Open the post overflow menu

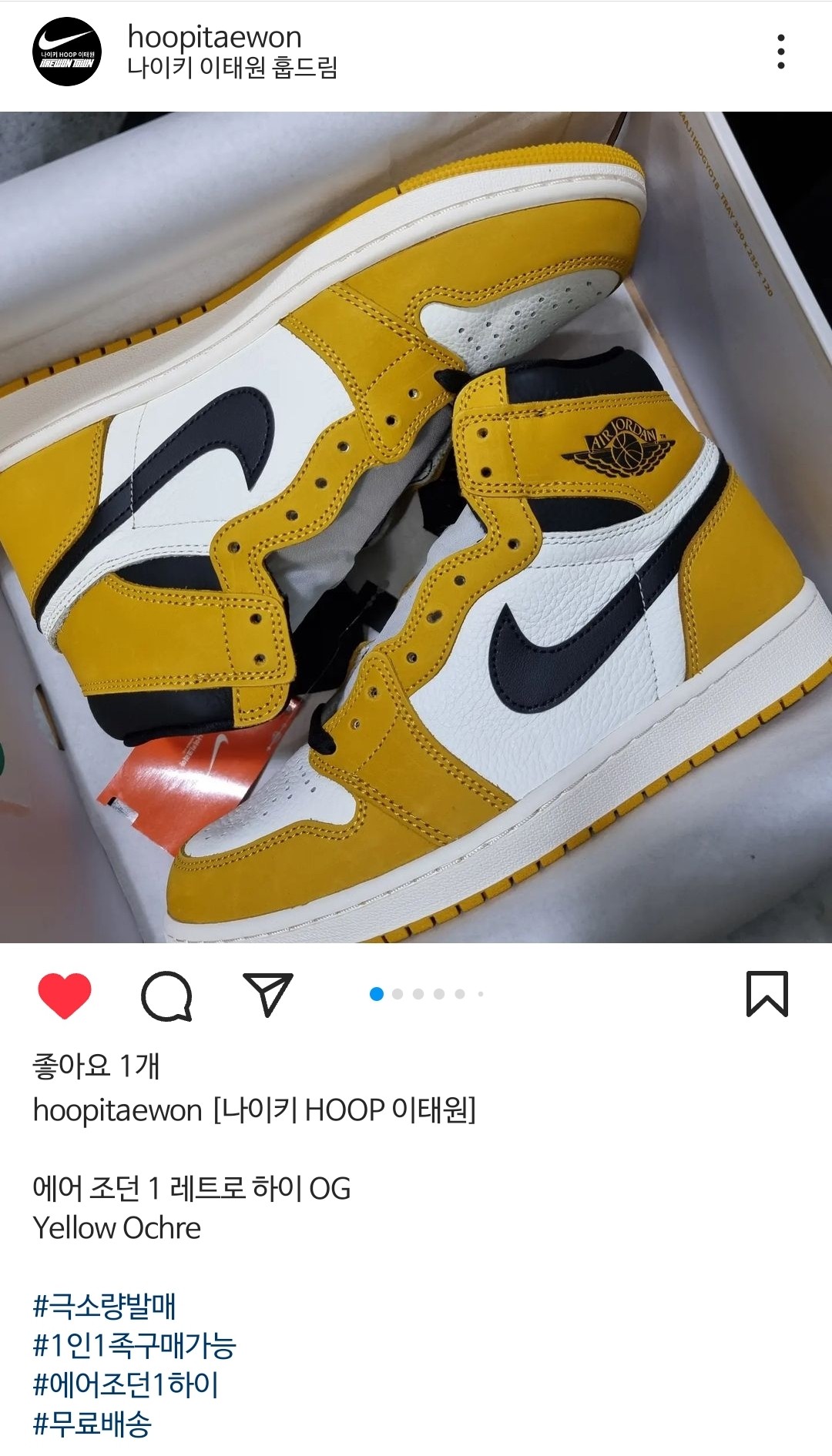pos(781,52)
